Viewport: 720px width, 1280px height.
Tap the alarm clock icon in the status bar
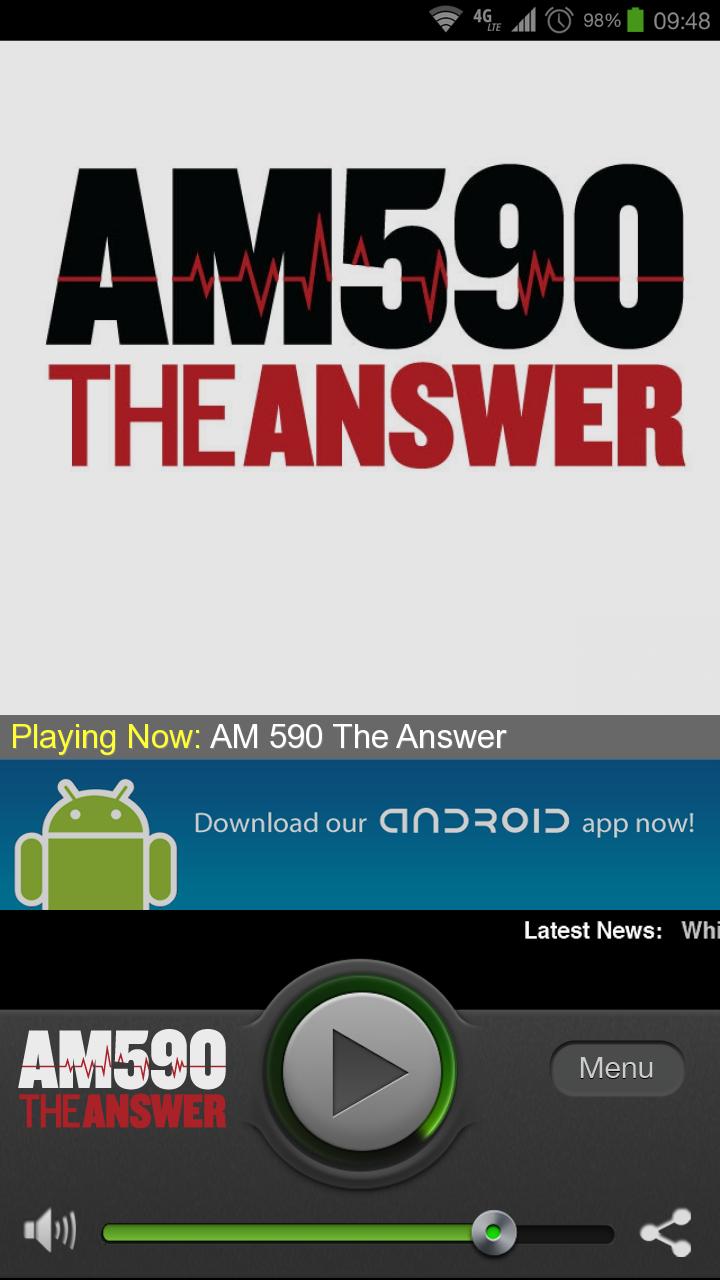559,18
